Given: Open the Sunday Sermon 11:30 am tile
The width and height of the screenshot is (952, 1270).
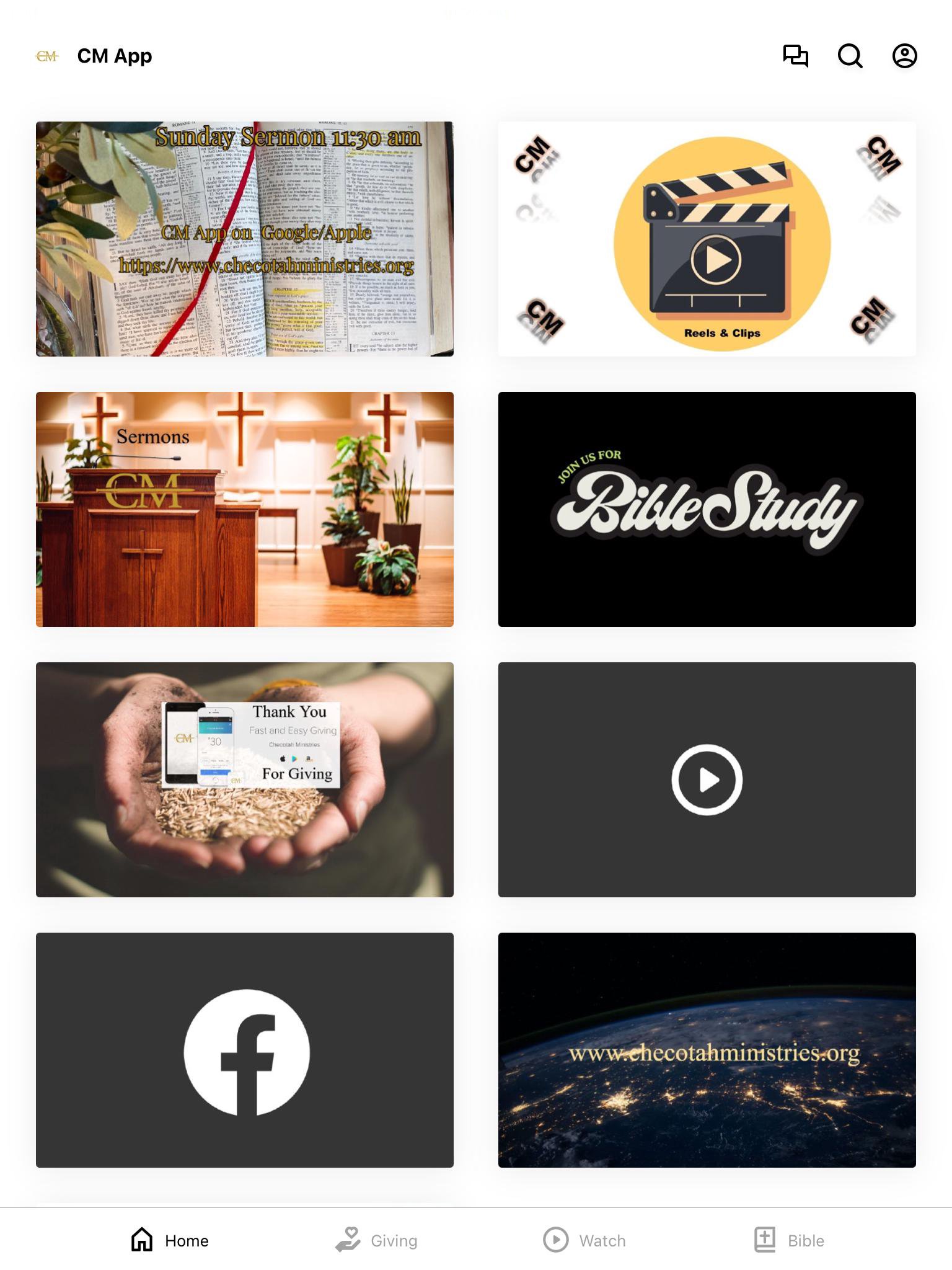Looking at the screenshot, I should point(244,239).
